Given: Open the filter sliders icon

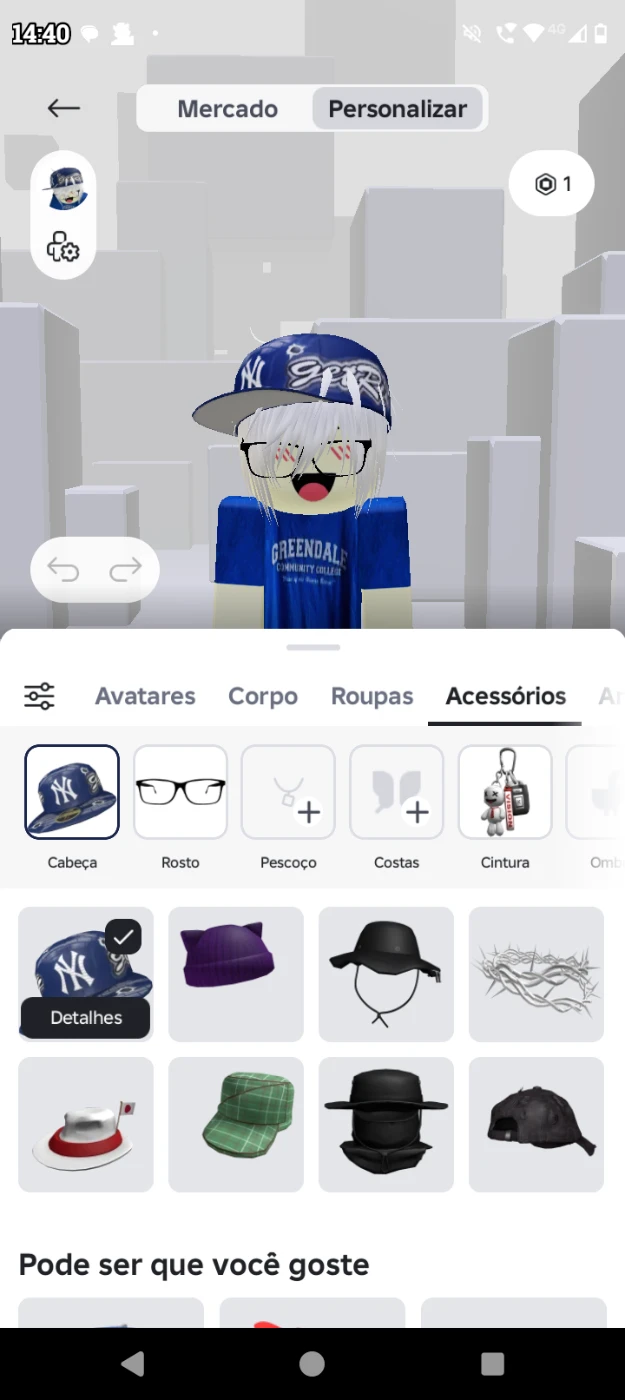Looking at the screenshot, I should pos(40,696).
